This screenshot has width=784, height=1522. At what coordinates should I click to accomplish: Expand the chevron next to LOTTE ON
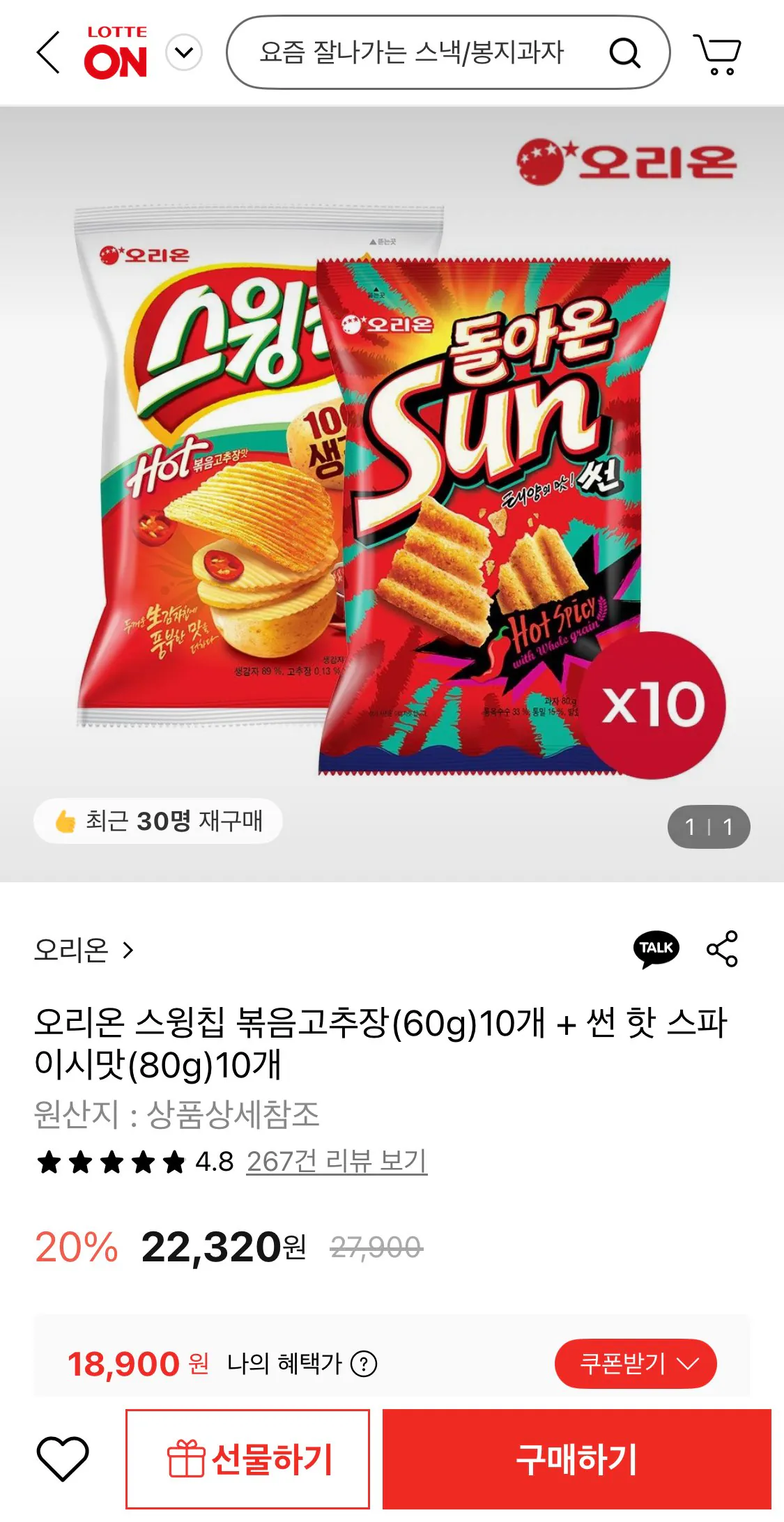183,52
